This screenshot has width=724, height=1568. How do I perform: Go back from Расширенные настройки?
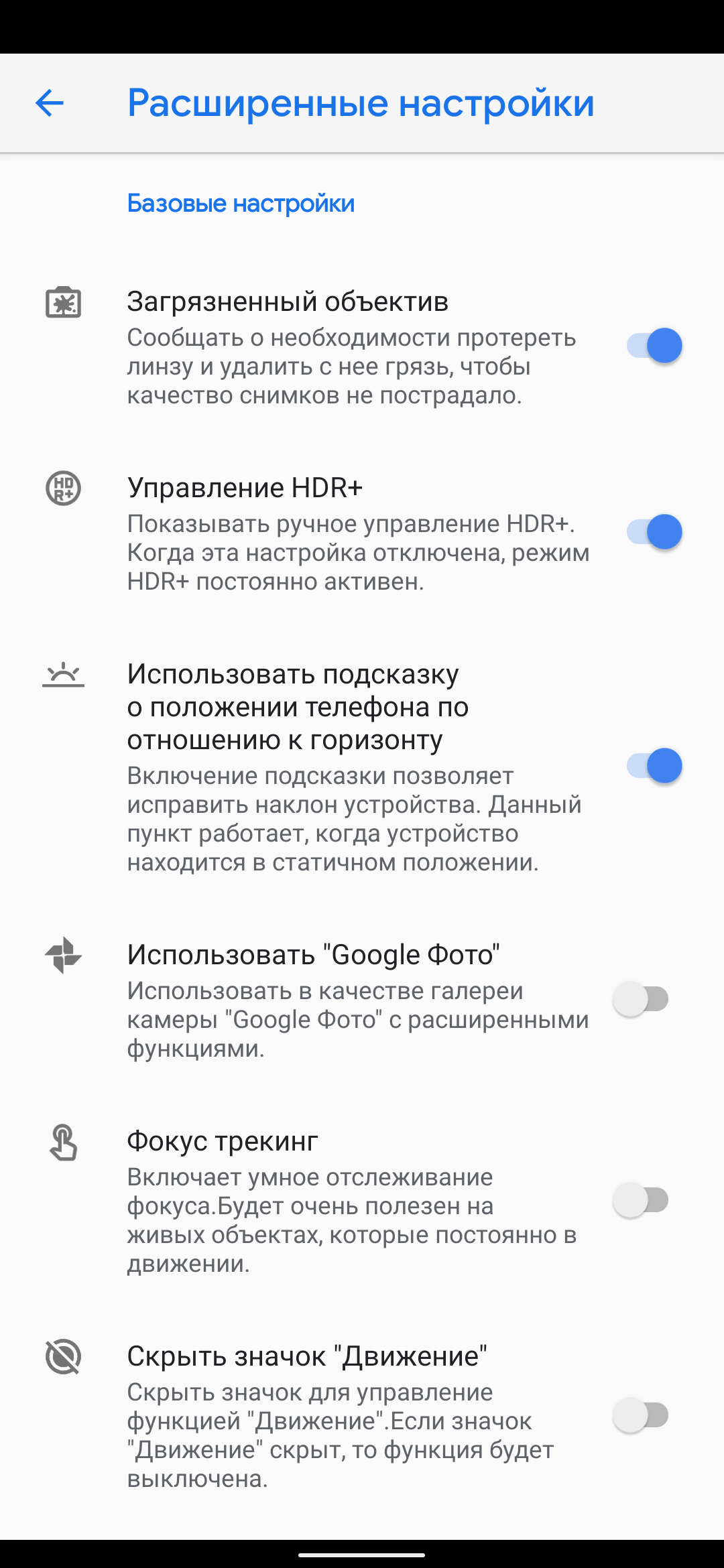pyautogui.click(x=50, y=103)
